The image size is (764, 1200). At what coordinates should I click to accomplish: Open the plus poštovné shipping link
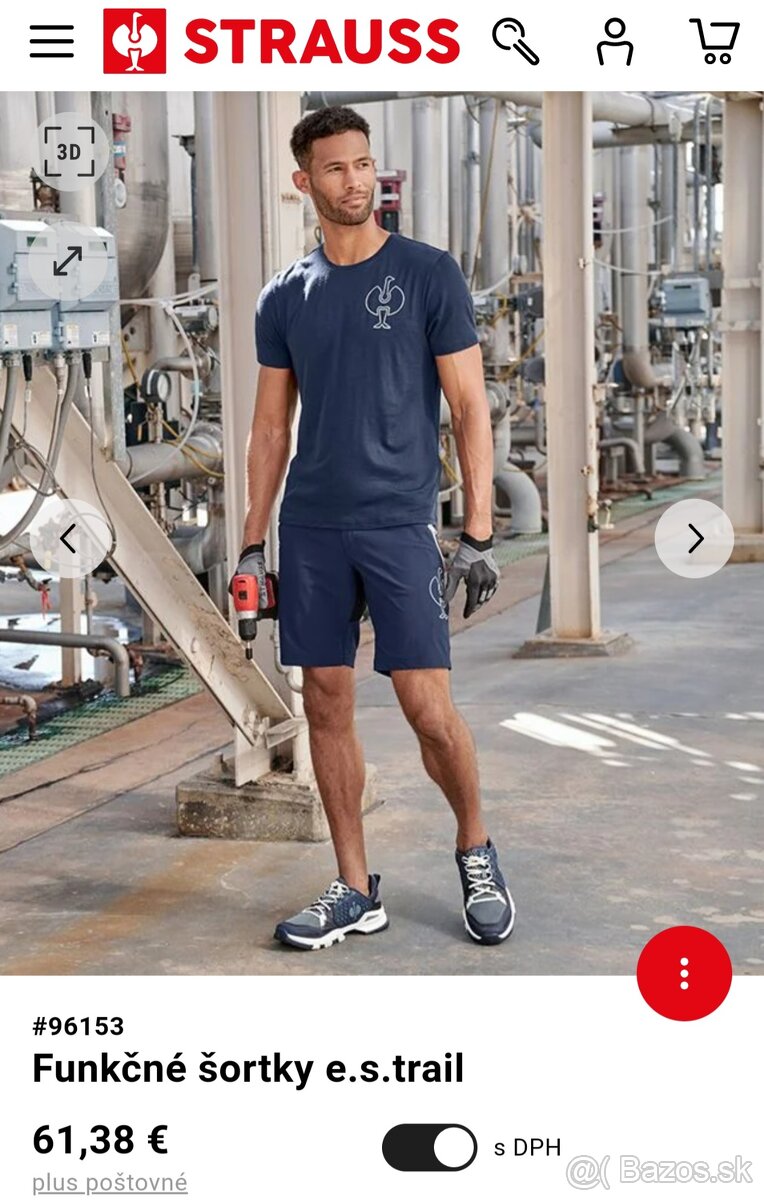pyautogui.click(x=109, y=1184)
